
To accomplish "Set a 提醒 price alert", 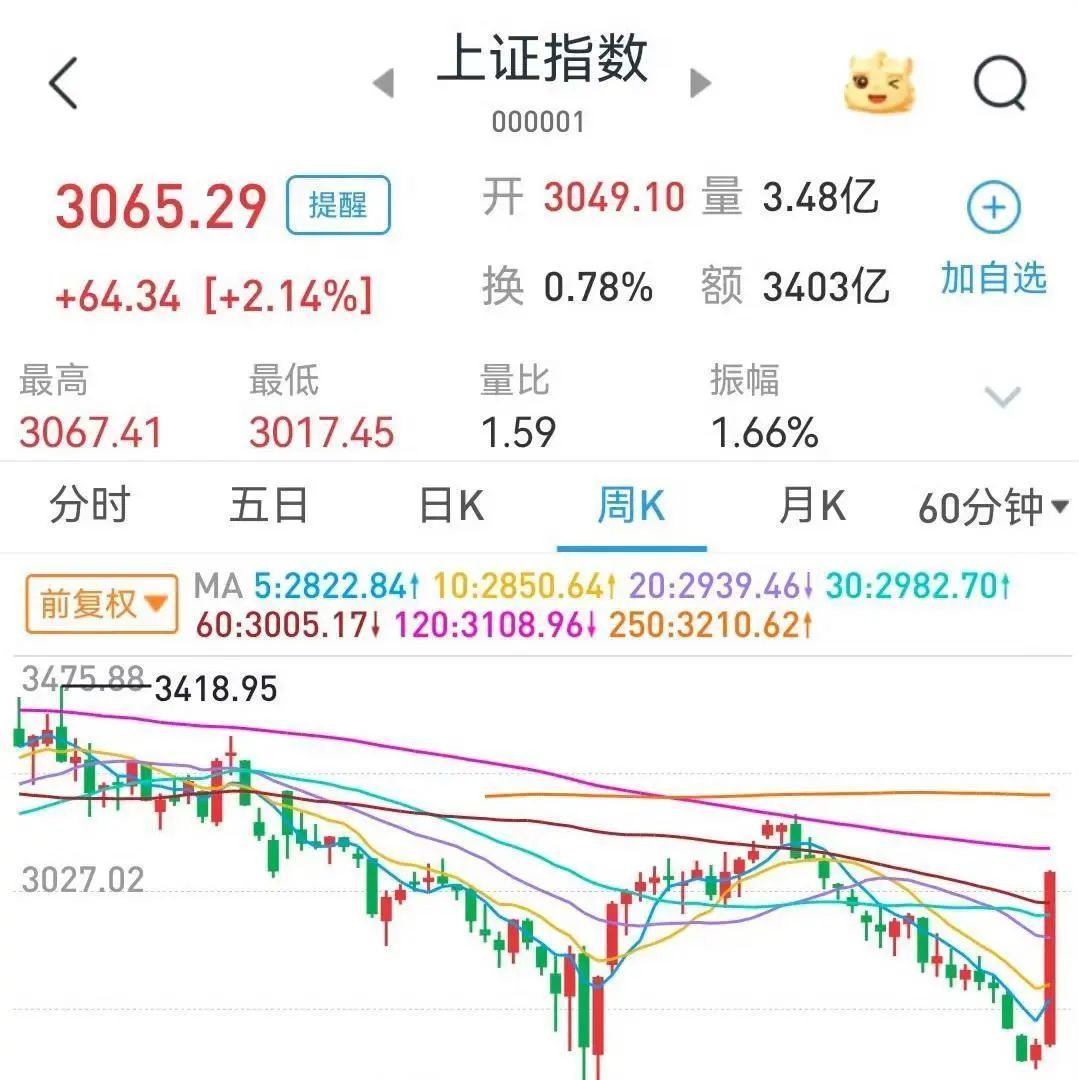I will coord(338,206).
